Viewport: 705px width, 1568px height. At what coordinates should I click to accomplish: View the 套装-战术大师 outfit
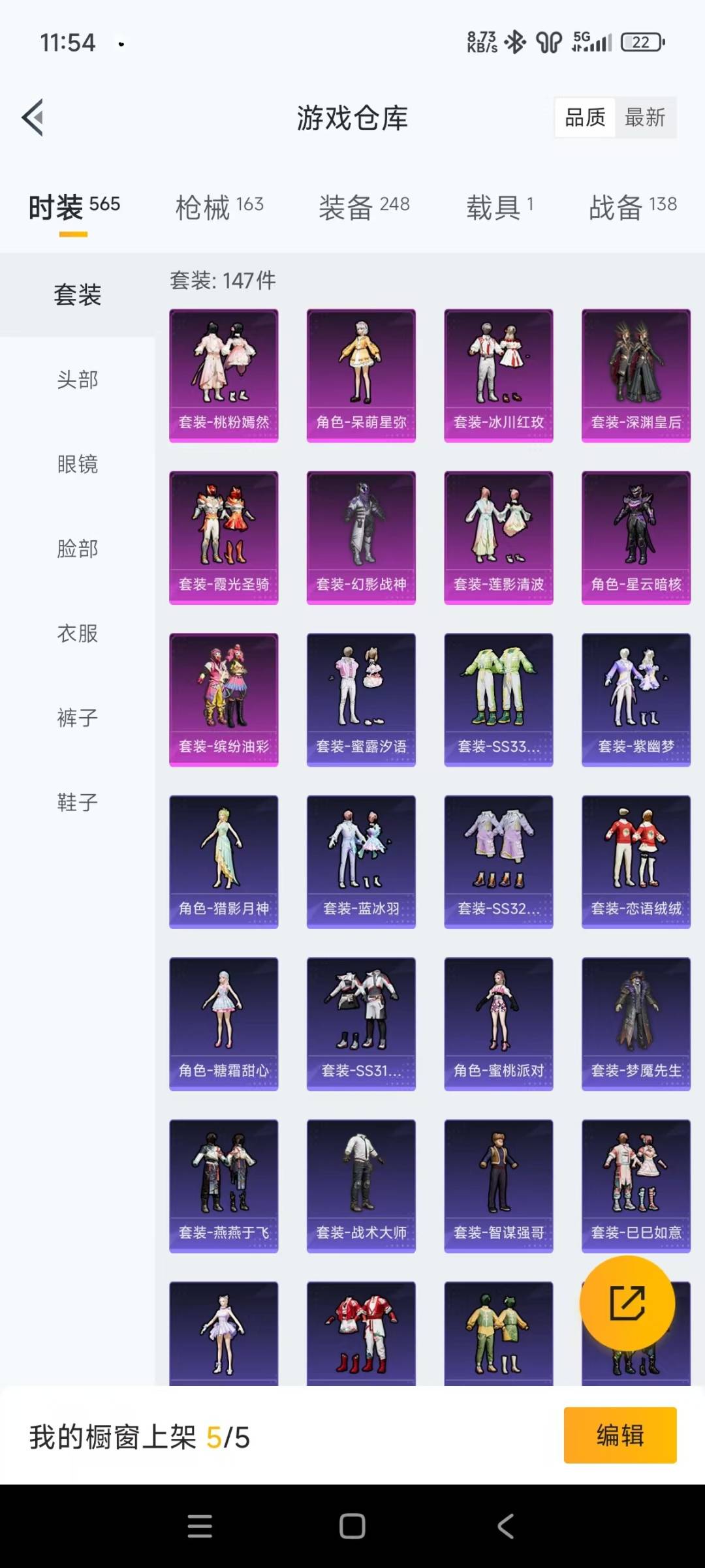(x=361, y=1186)
